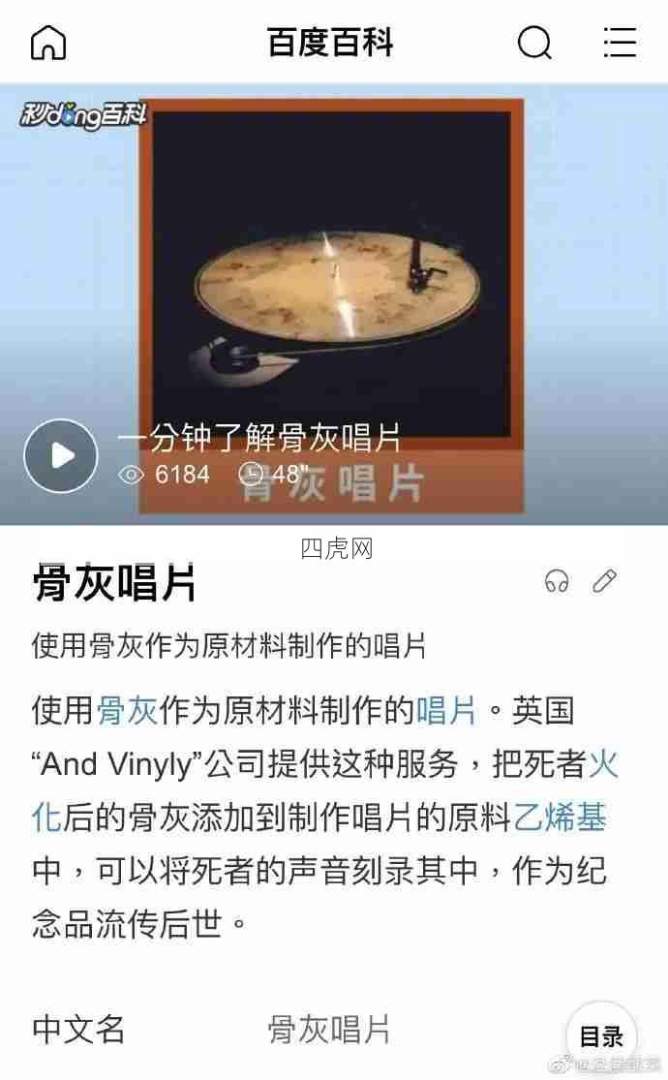This screenshot has height=1080, width=668.
Task: Follow the 骨灰 link in the summary
Action: click(126, 711)
